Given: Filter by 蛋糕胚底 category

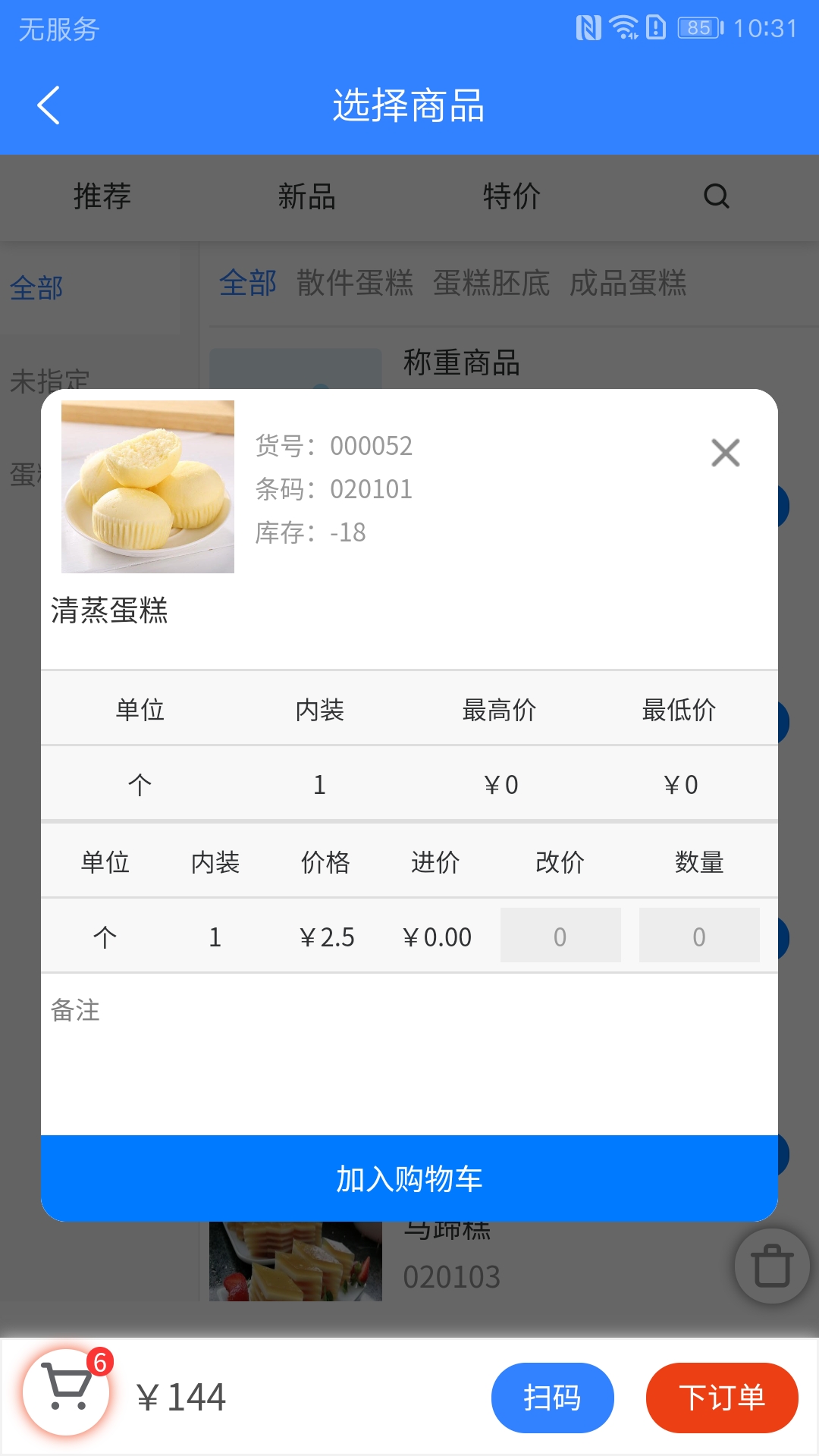Looking at the screenshot, I should (491, 283).
